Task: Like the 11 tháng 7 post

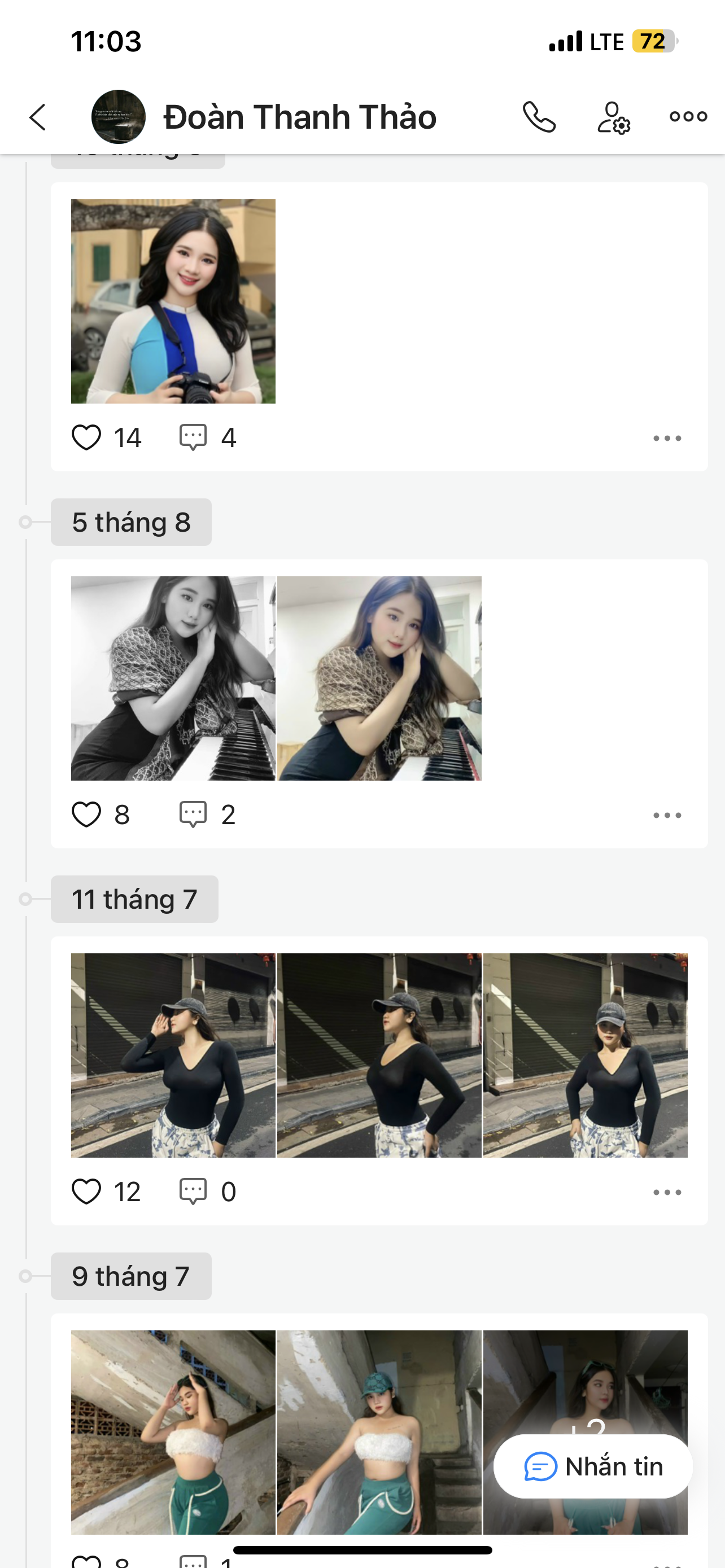Action: coord(86,1191)
